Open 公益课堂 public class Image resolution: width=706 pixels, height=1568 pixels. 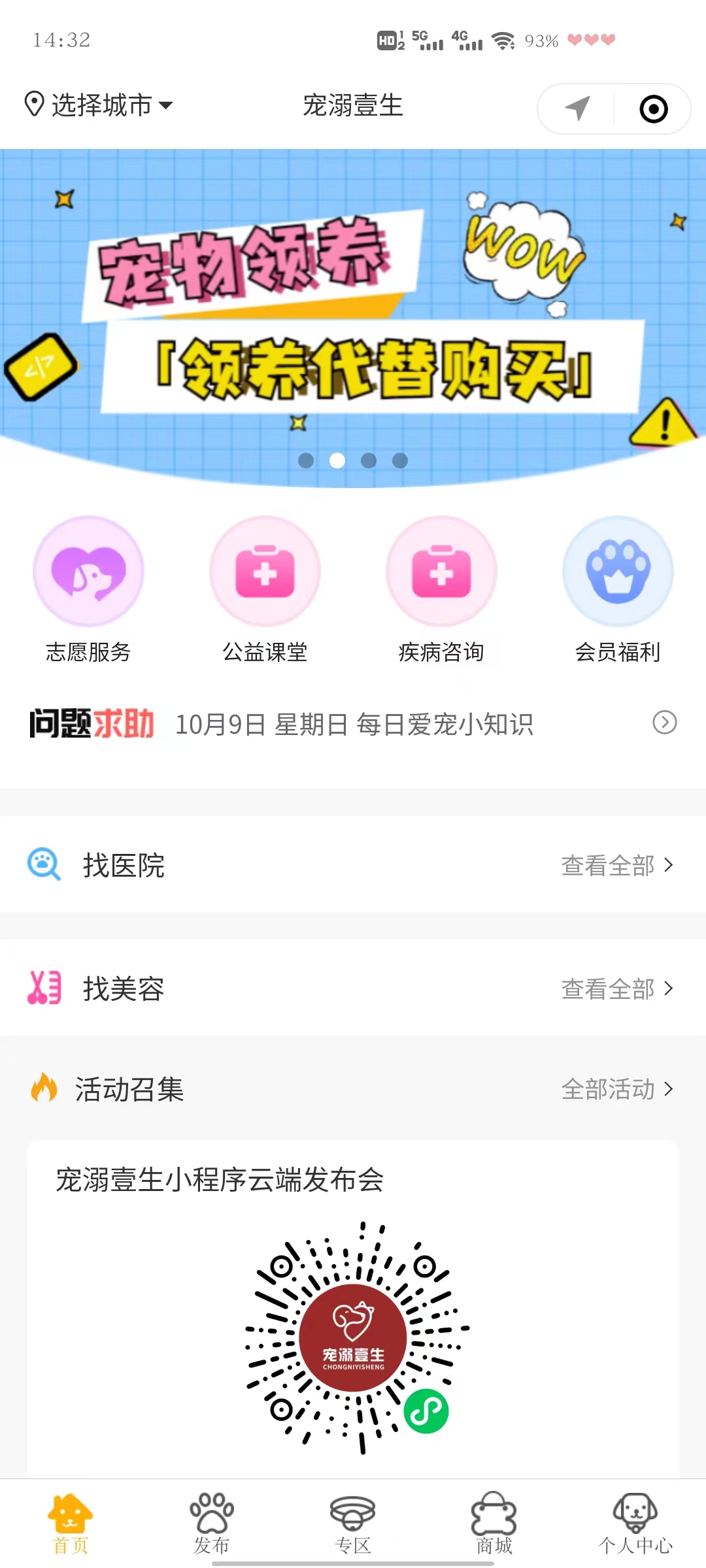[265, 589]
